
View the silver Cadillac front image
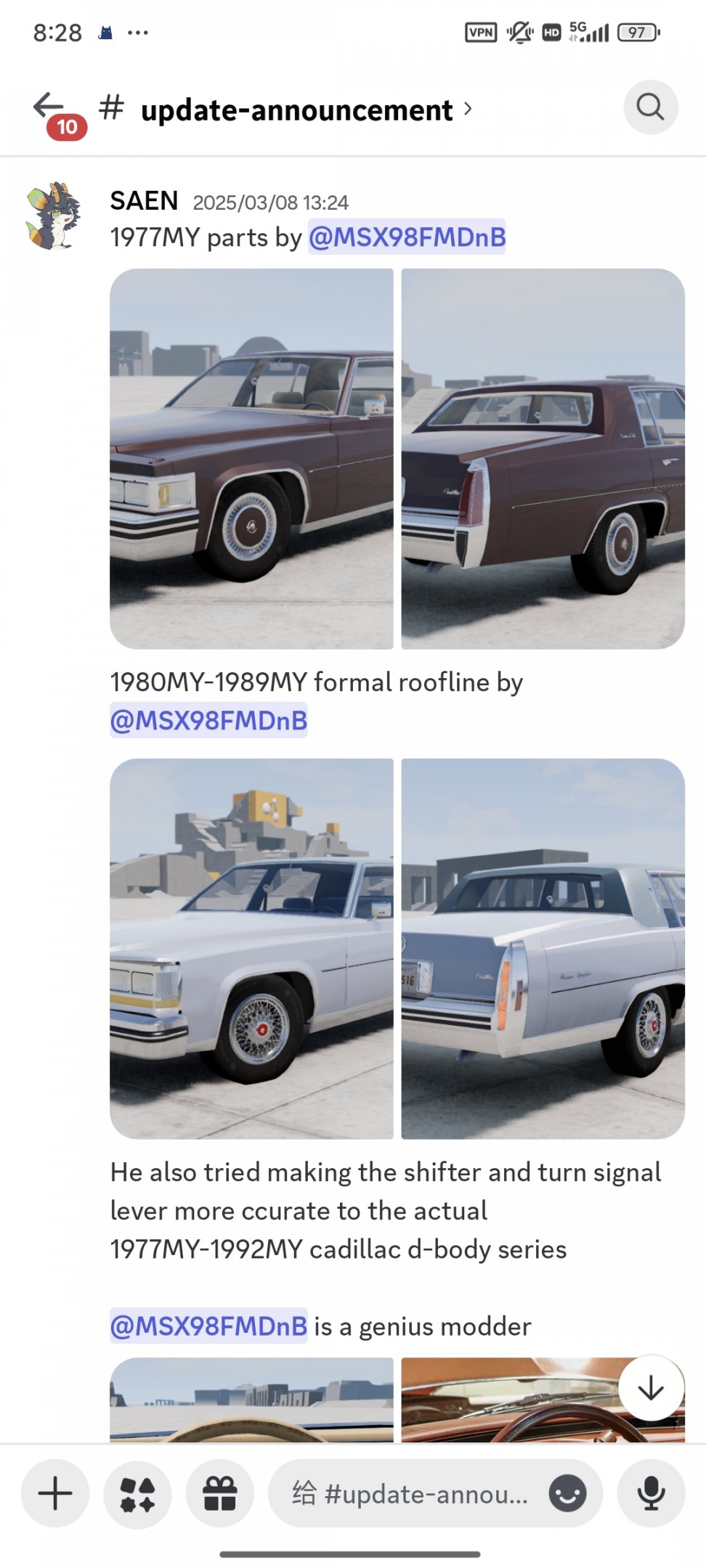pos(251,948)
